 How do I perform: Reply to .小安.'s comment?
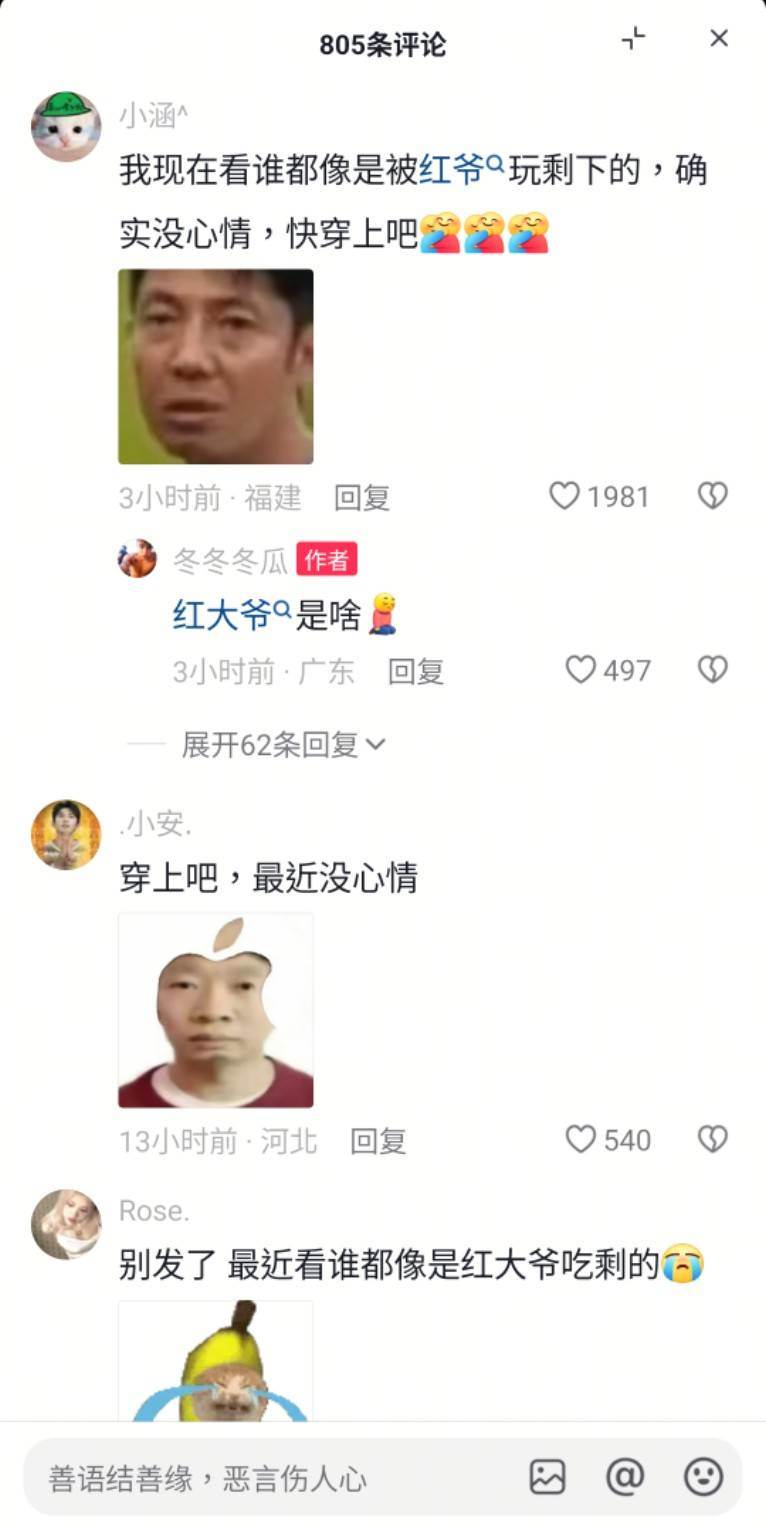[377, 1141]
